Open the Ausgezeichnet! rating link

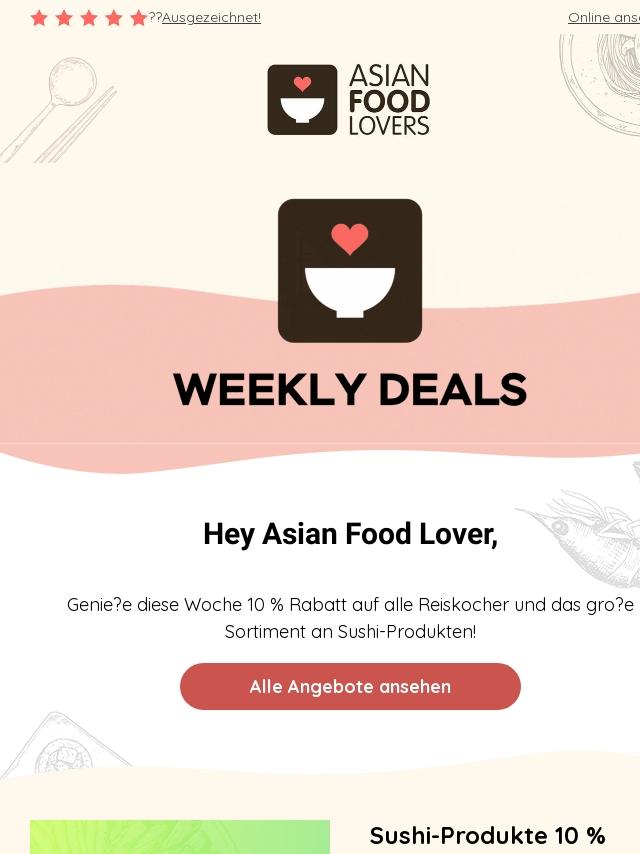pos(211,17)
